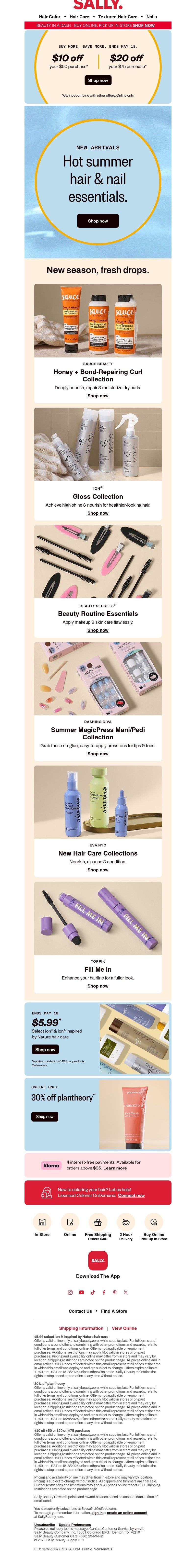Open Learn more about Klarna payments

coord(115,1168)
